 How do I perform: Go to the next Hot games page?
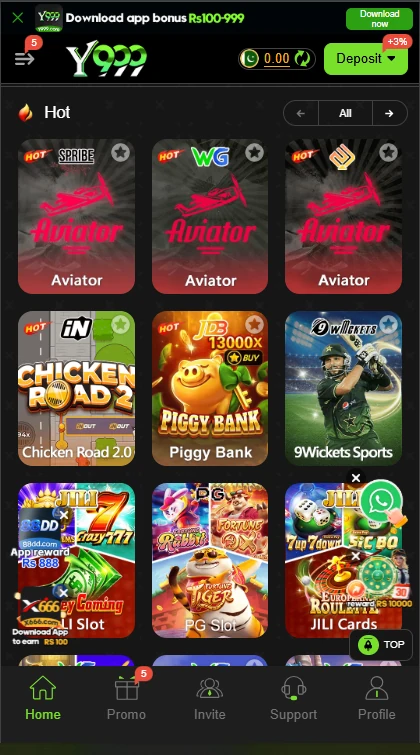390,113
